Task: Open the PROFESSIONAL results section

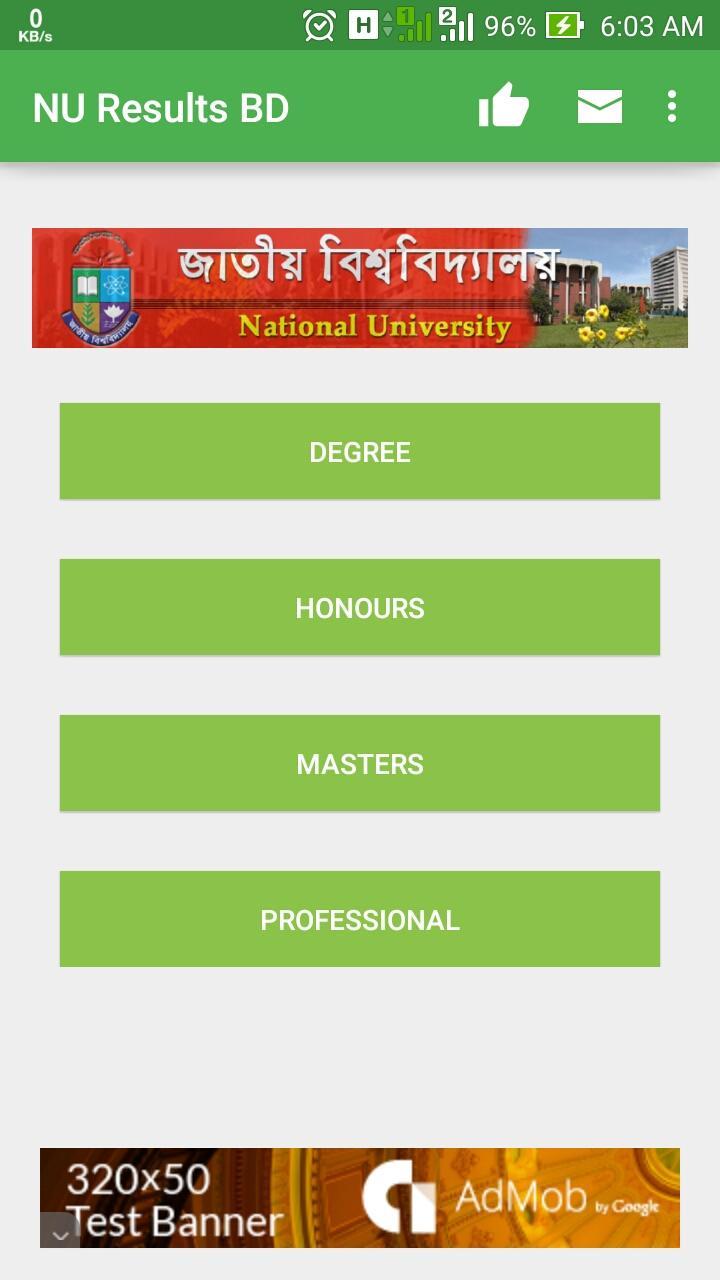Action: point(360,918)
